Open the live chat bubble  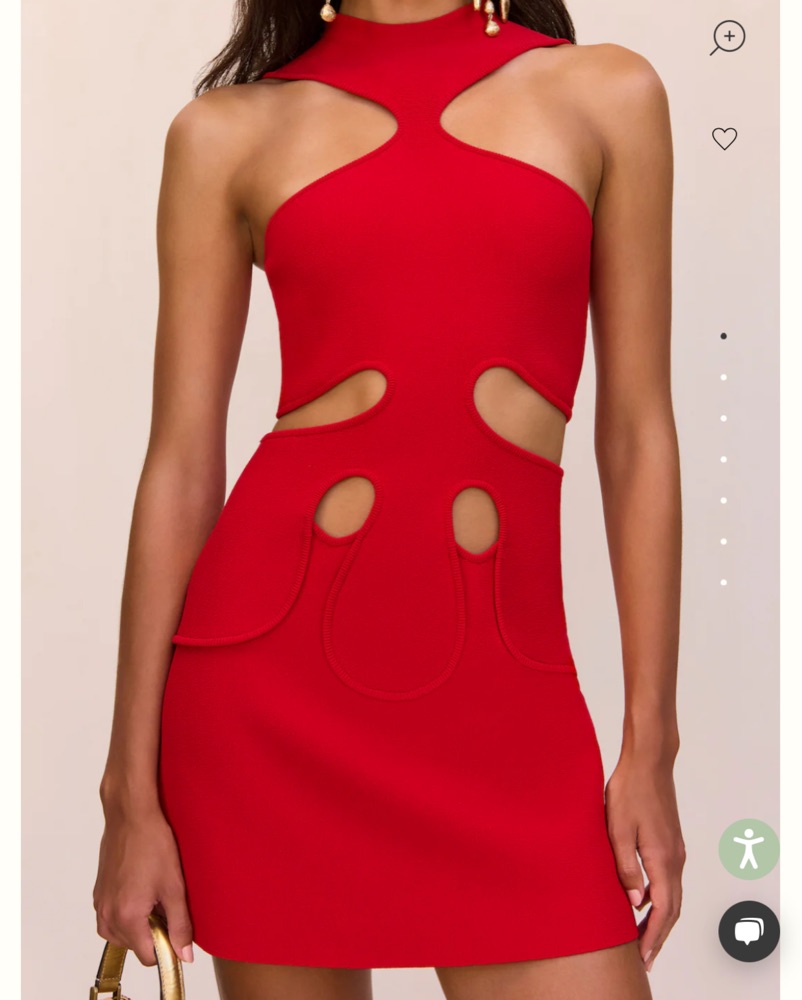[x=748, y=931]
